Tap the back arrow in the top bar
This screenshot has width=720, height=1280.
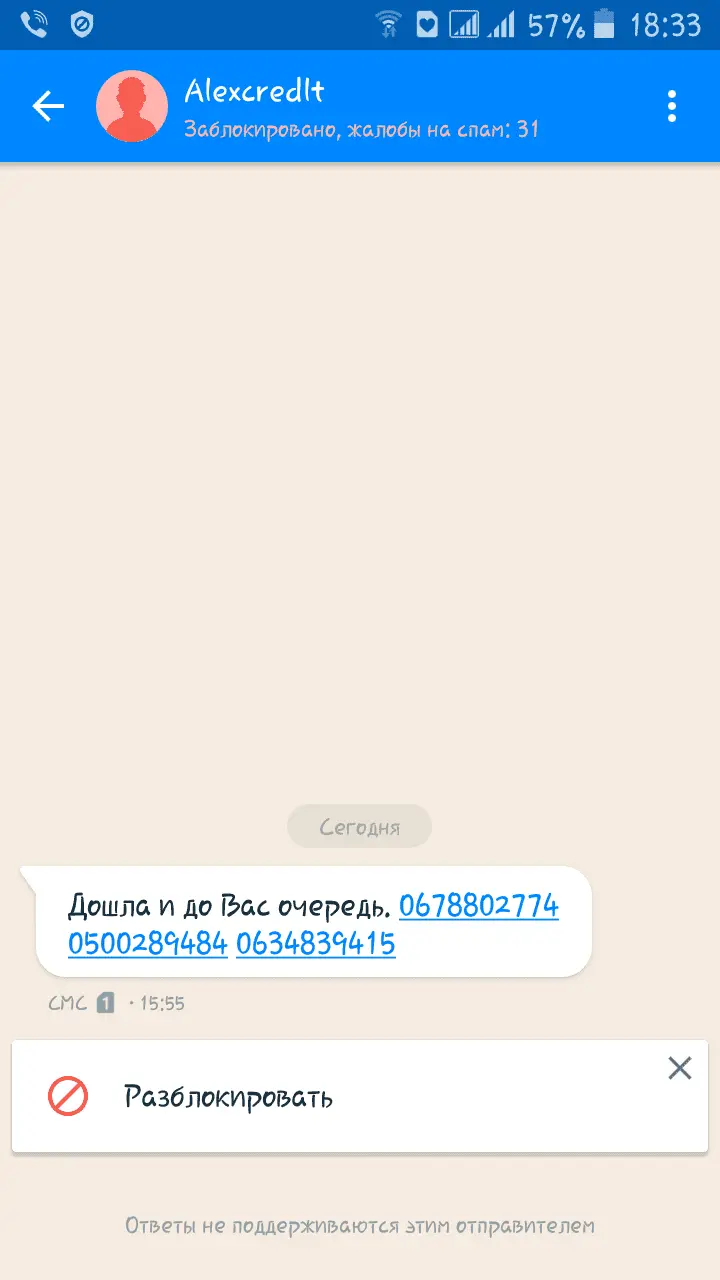(47, 105)
